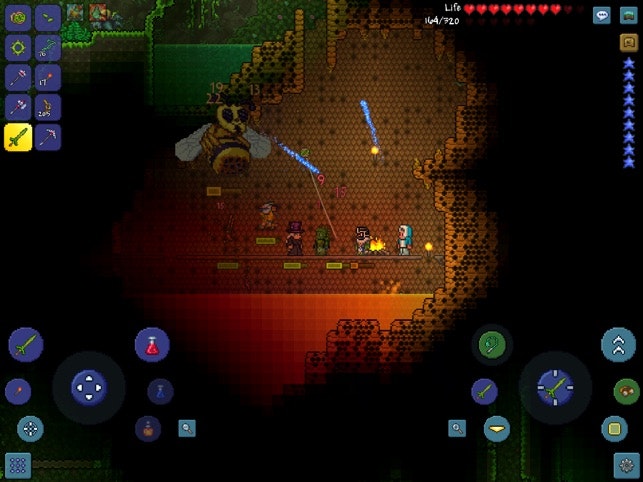The width and height of the screenshot is (643, 482).
Task: Toggle the smart cursor crosshair button
Action: point(30,429)
